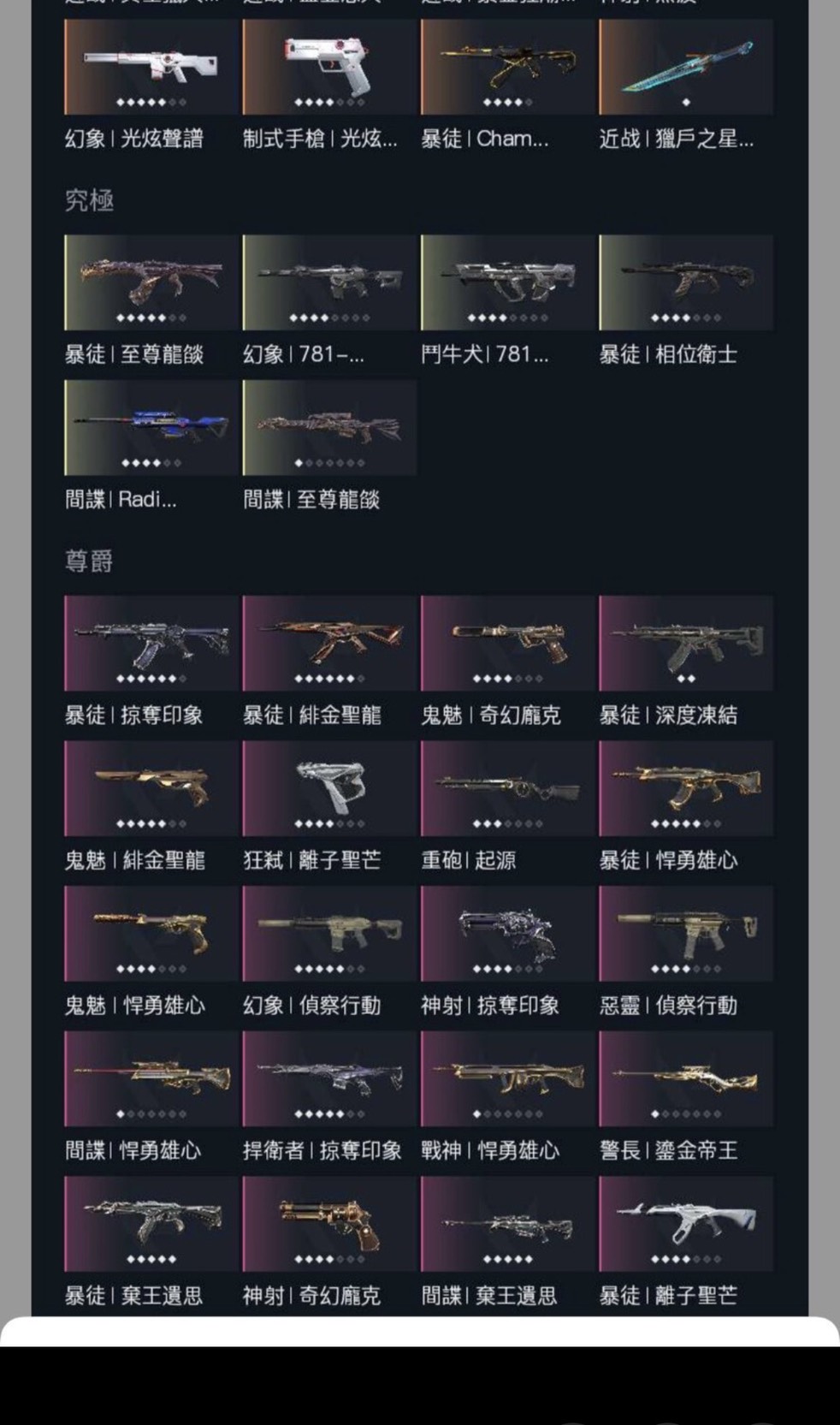The width and height of the screenshot is (840, 1425).
Task: Open the 暴徒 | 棄王遺思 skin tile
Action: [x=151, y=1224]
